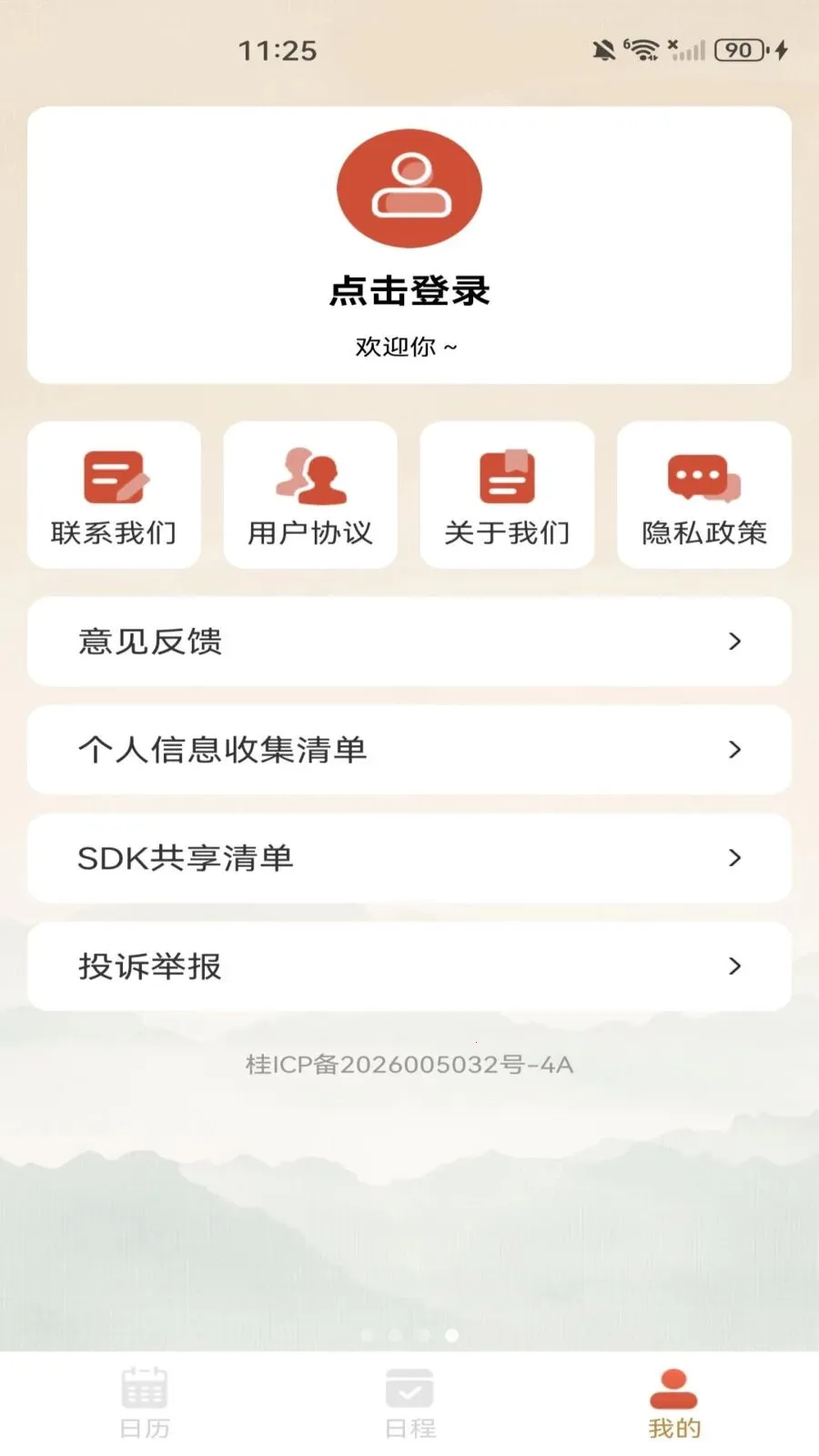This screenshot has width=819, height=1456.
Task: Tap the last page indicator dot
Action: 450,1335
